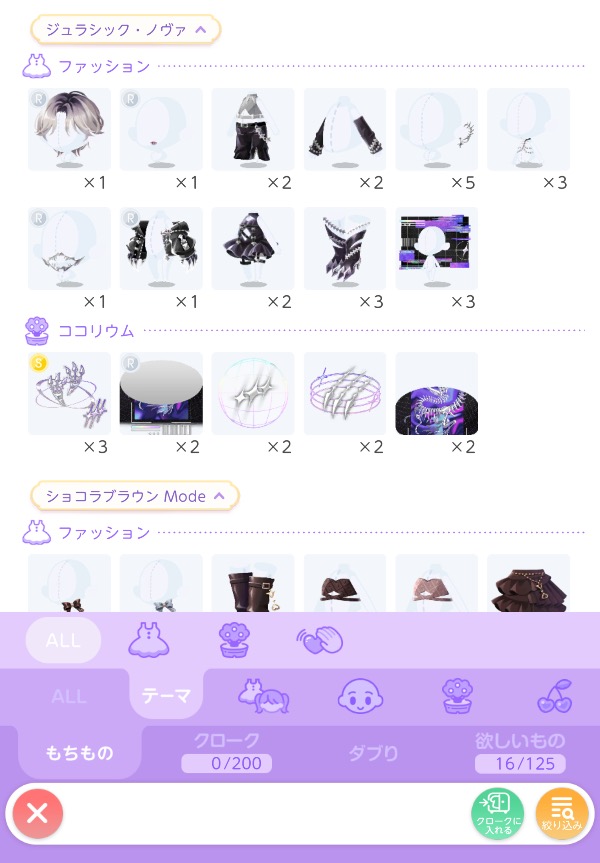
Task: Show the ALL category filter
Action: (63, 640)
